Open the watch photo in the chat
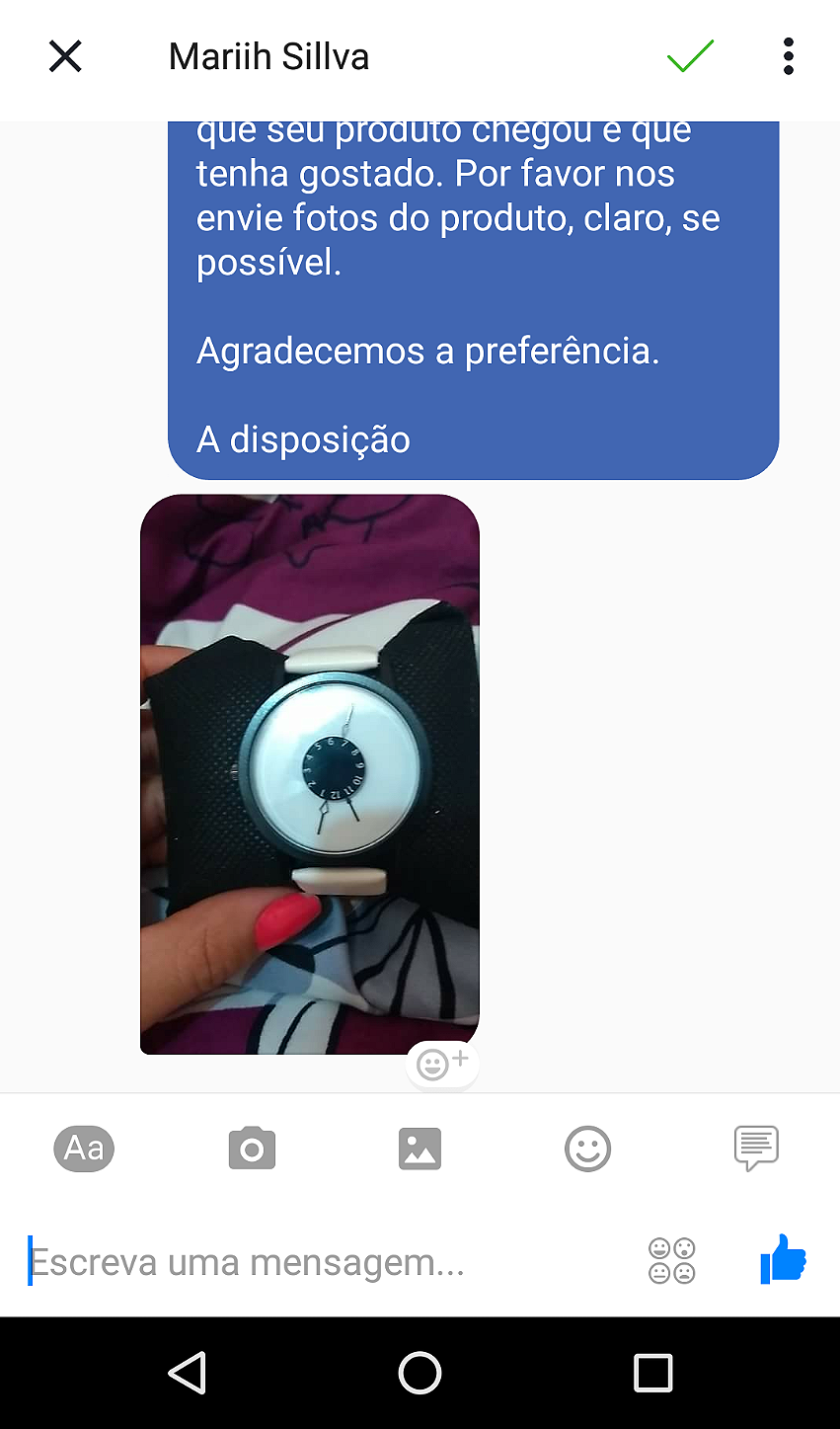This screenshot has width=840, height=1429. click(310, 773)
